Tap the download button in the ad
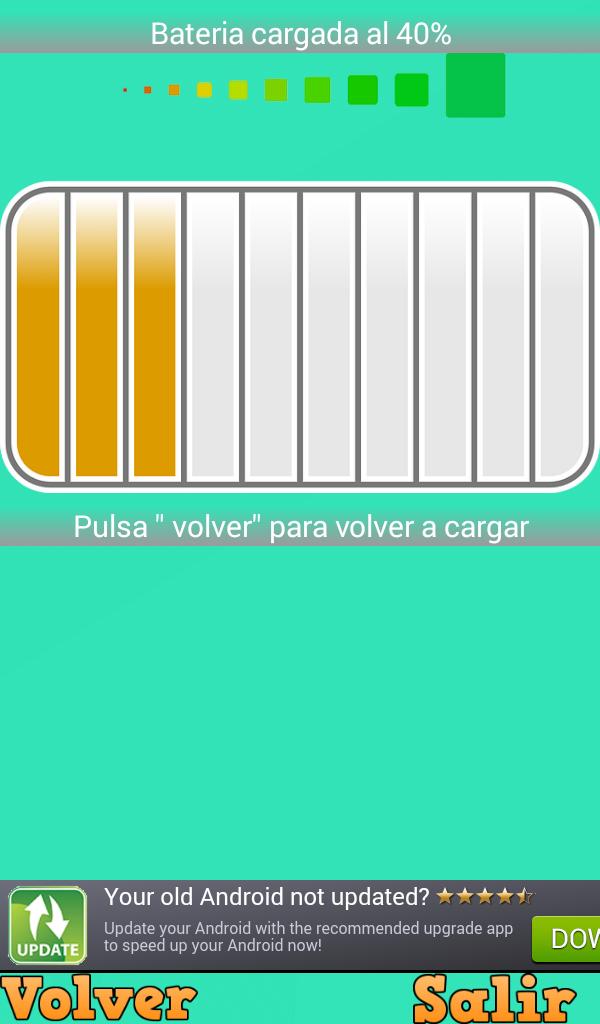Image resolution: width=600 pixels, height=1024 pixels. click(567, 938)
